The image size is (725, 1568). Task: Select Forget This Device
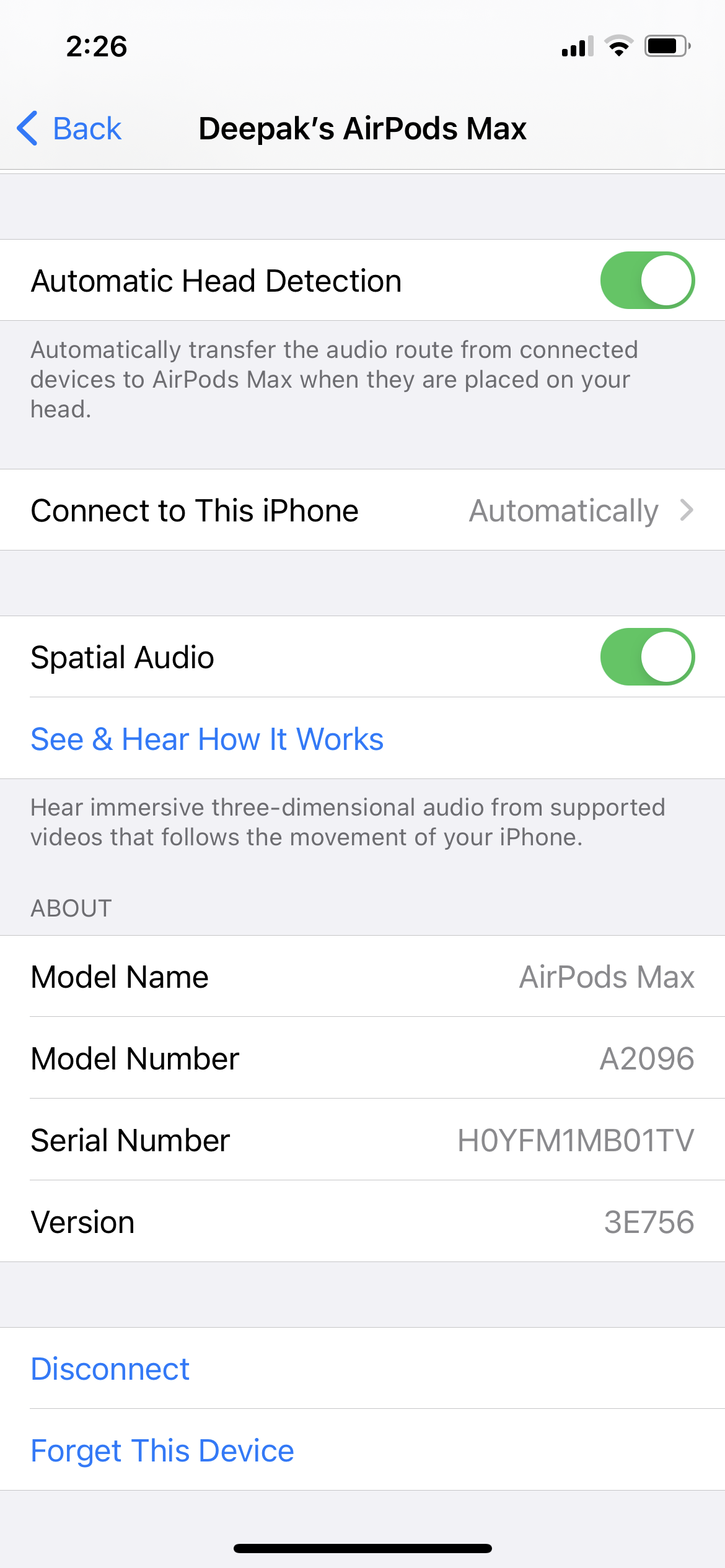(x=162, y=1450)
